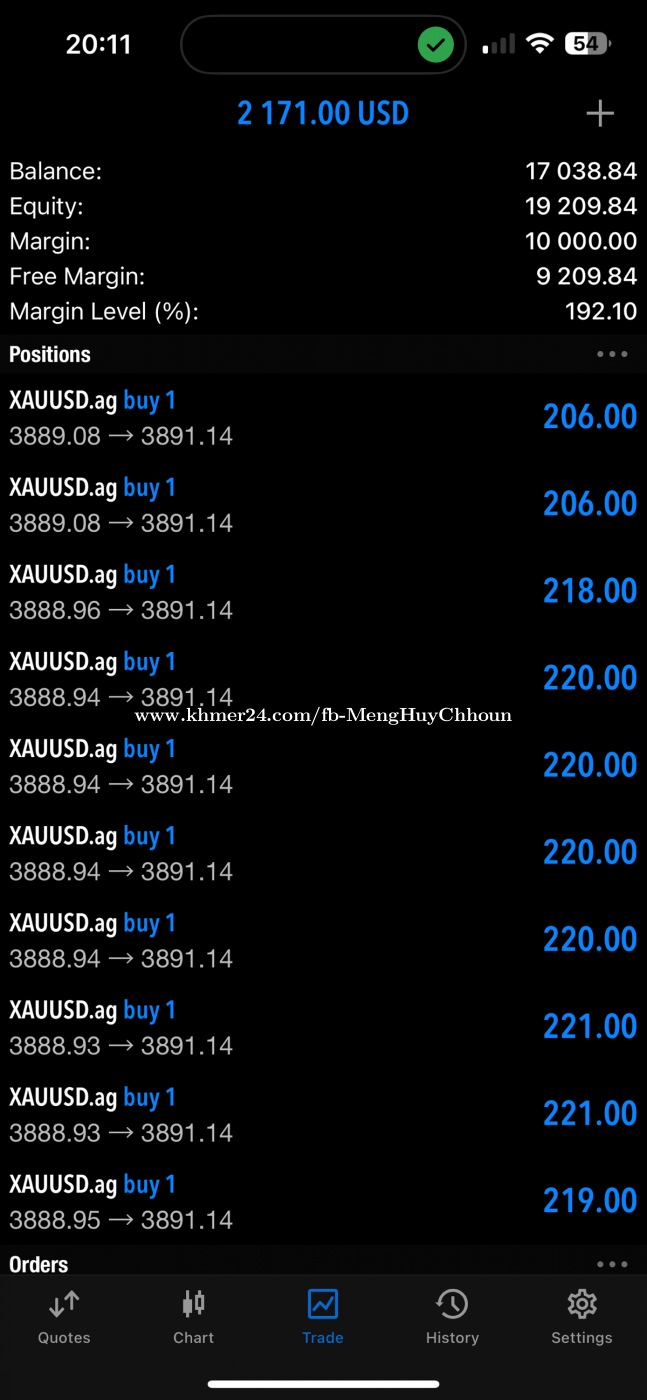This screenshot has width=647, height=1400.
Task: Select the Trade tab
Action: [x=323, y=1316]
